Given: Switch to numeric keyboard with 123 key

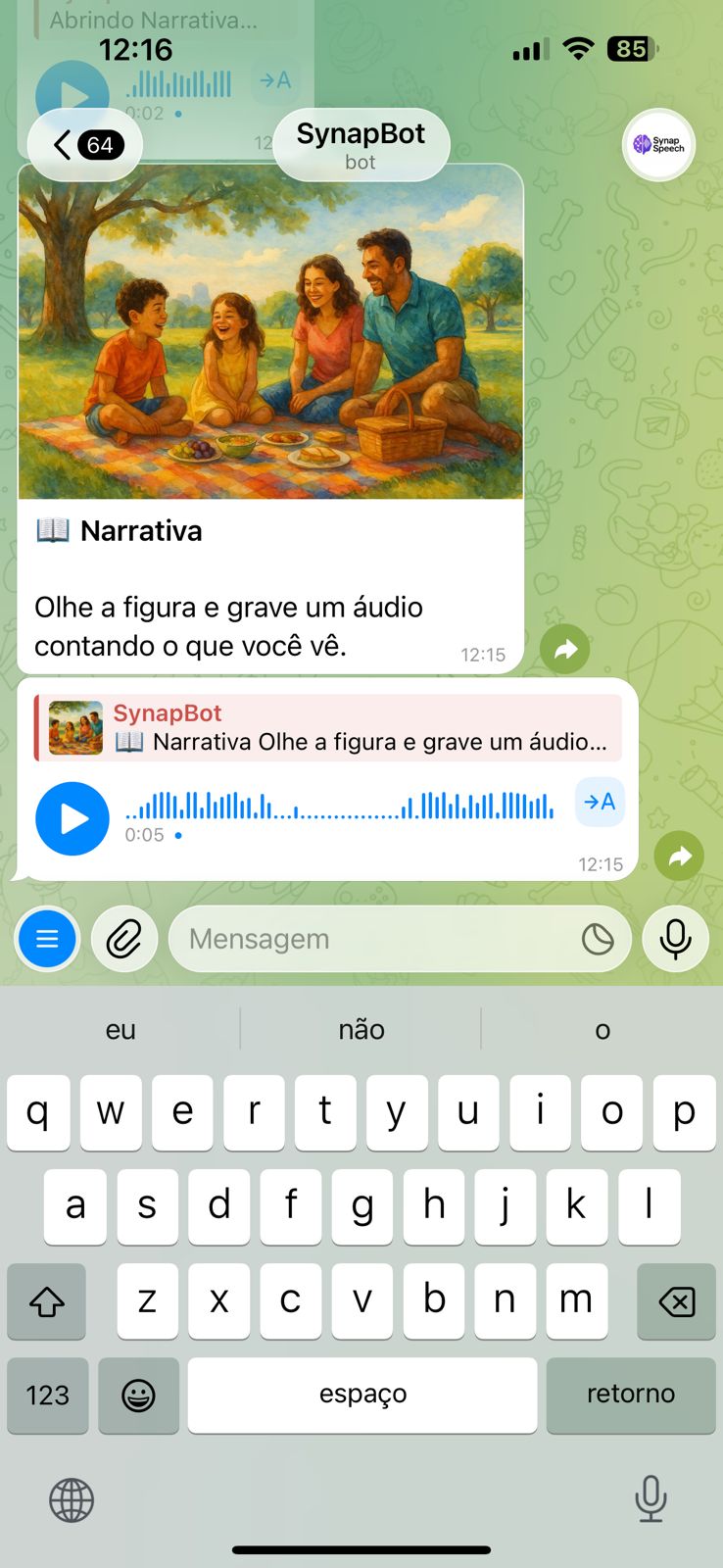Looking at the screenshot, I should (x=47, y=1396).
